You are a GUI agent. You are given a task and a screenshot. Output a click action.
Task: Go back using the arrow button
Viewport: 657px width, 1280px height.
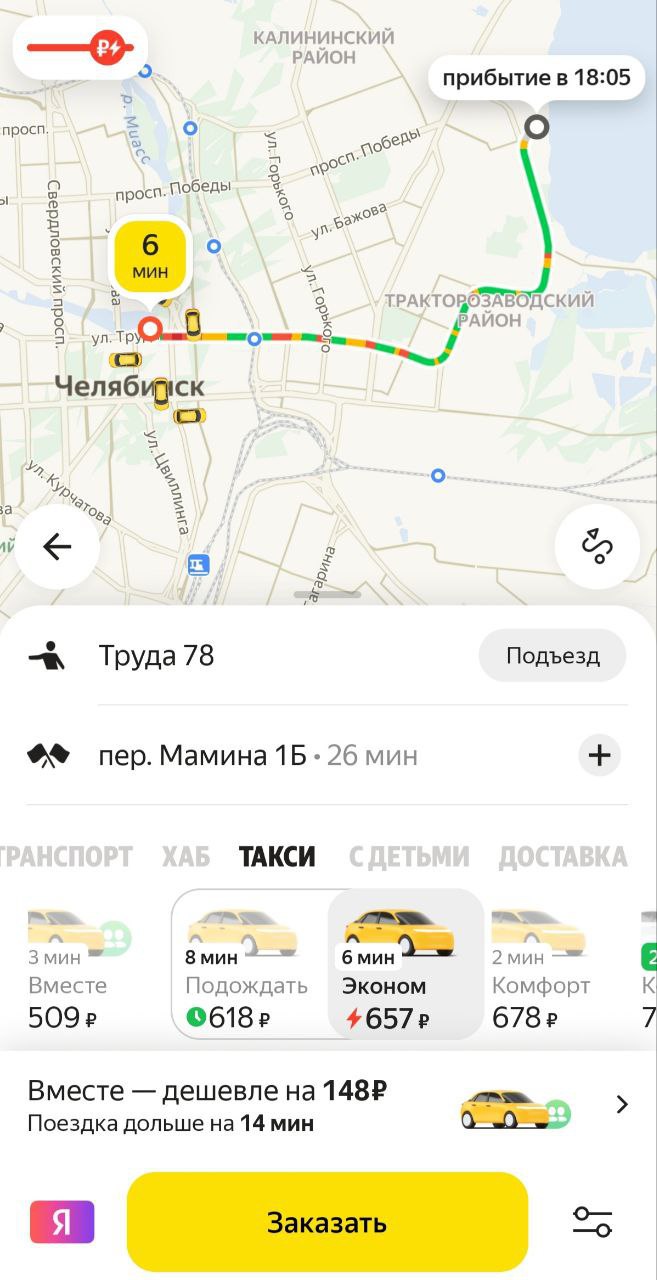[57, 547]
